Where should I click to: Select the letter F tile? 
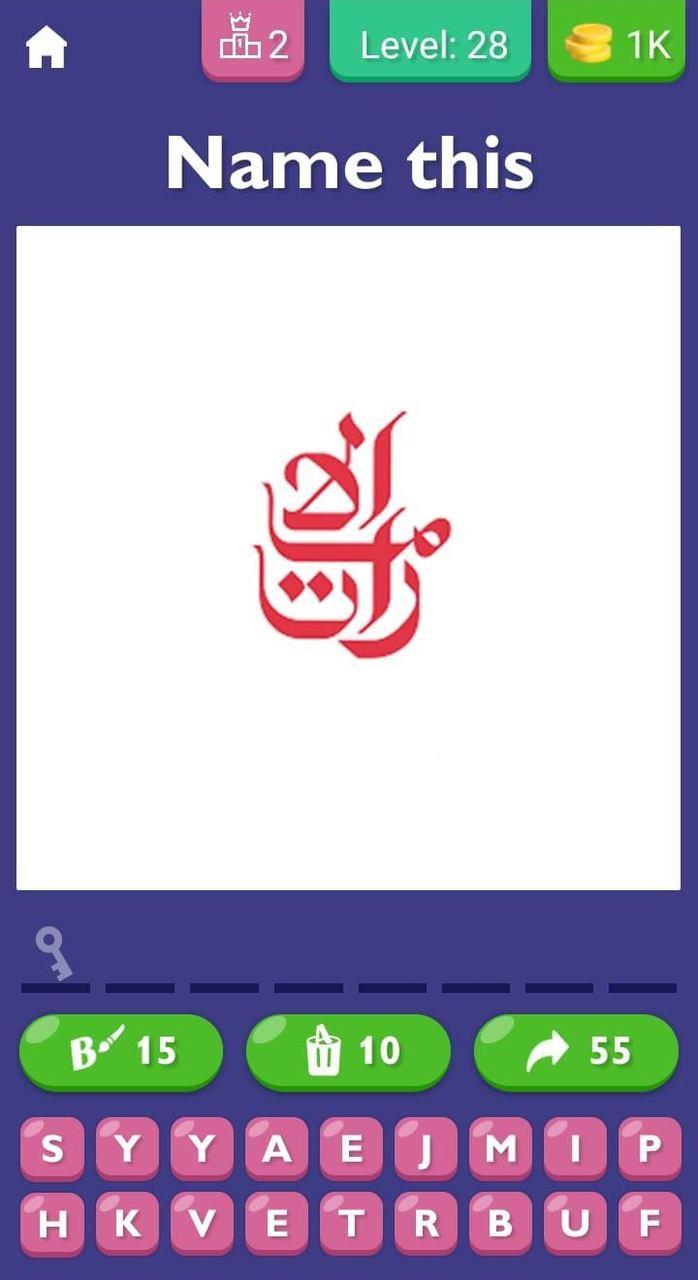click(650, 1224)
